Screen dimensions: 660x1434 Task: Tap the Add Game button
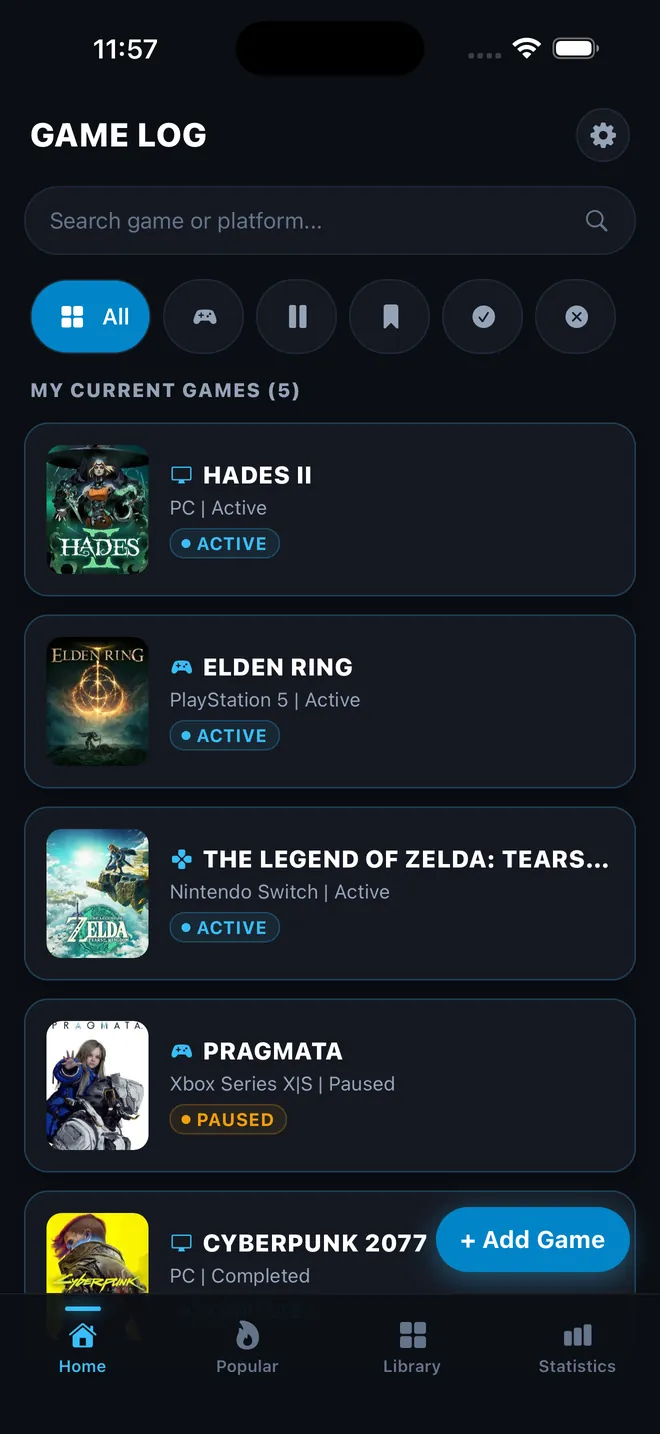pyautogui.click(x=533, y=1240)
